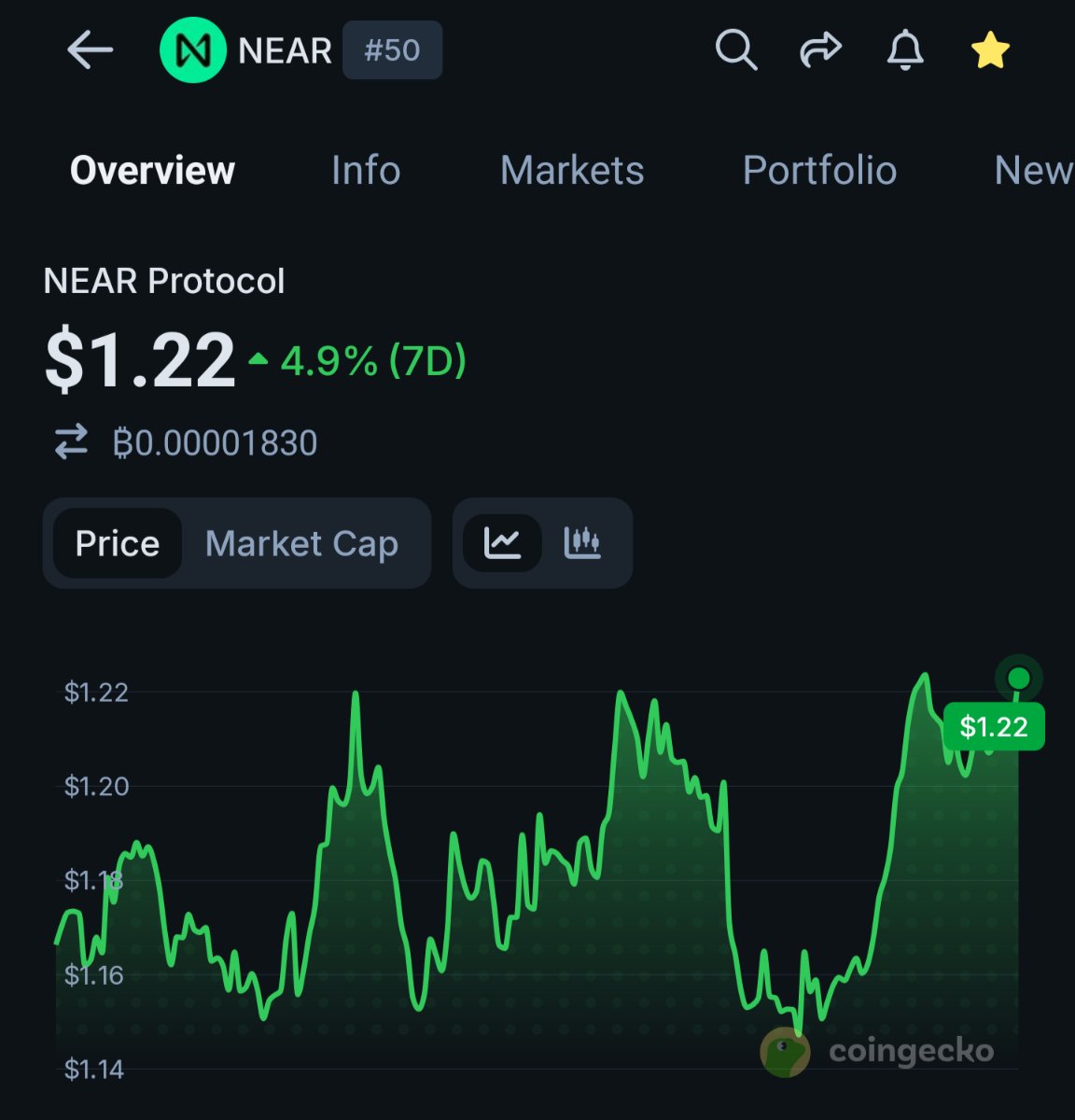Open the Markets tab
Screen dimensions: 1075x1120
coord(572,171)
